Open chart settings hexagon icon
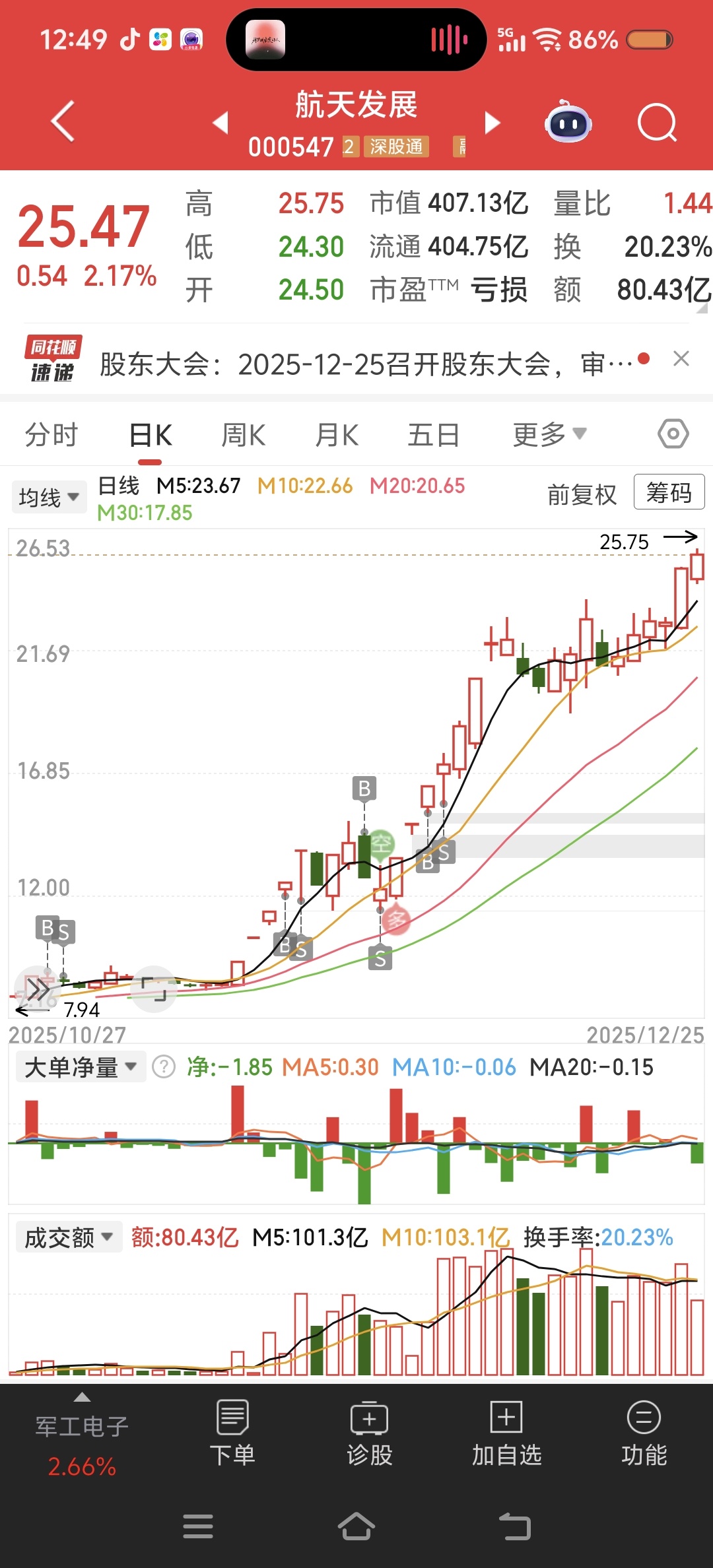713x1568 pixels. tap(673, 434)
